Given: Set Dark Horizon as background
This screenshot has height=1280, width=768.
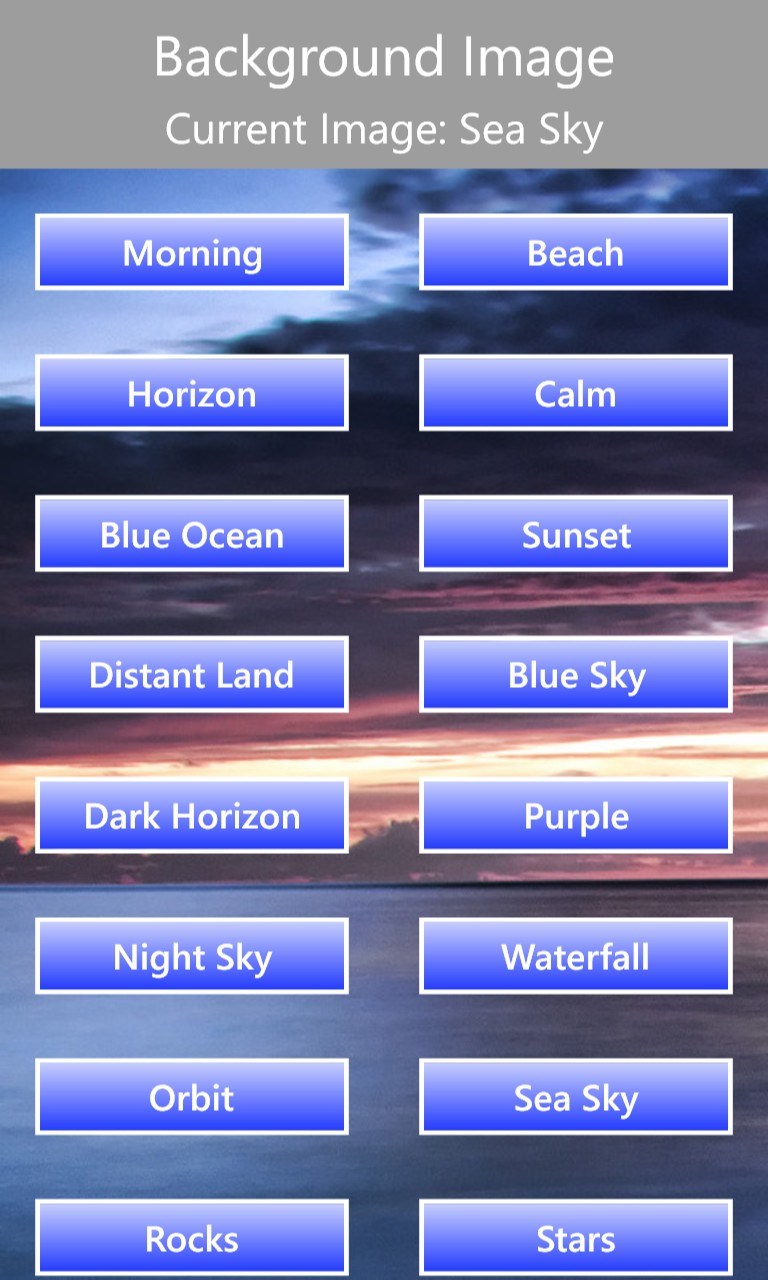Looking at the screenshot, I should 192,816.
